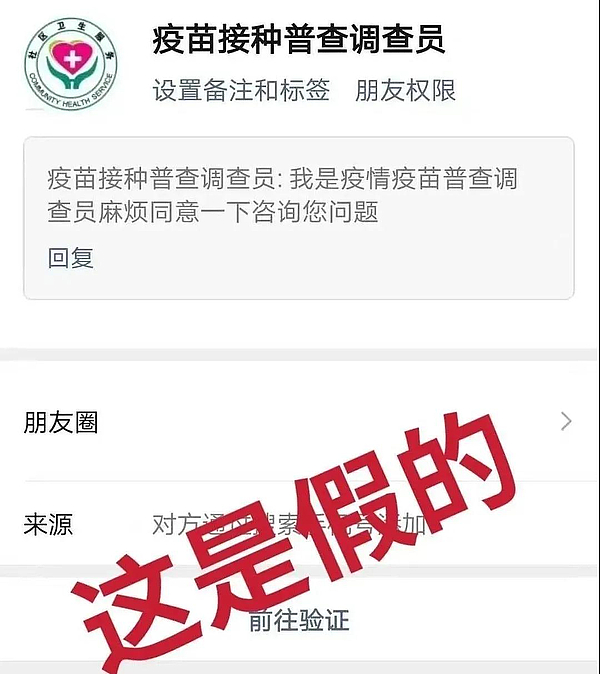Open 设置备注和标签 to set remark and tags
This screenshot has height=674, width=600.
click(x=241, y=91)
